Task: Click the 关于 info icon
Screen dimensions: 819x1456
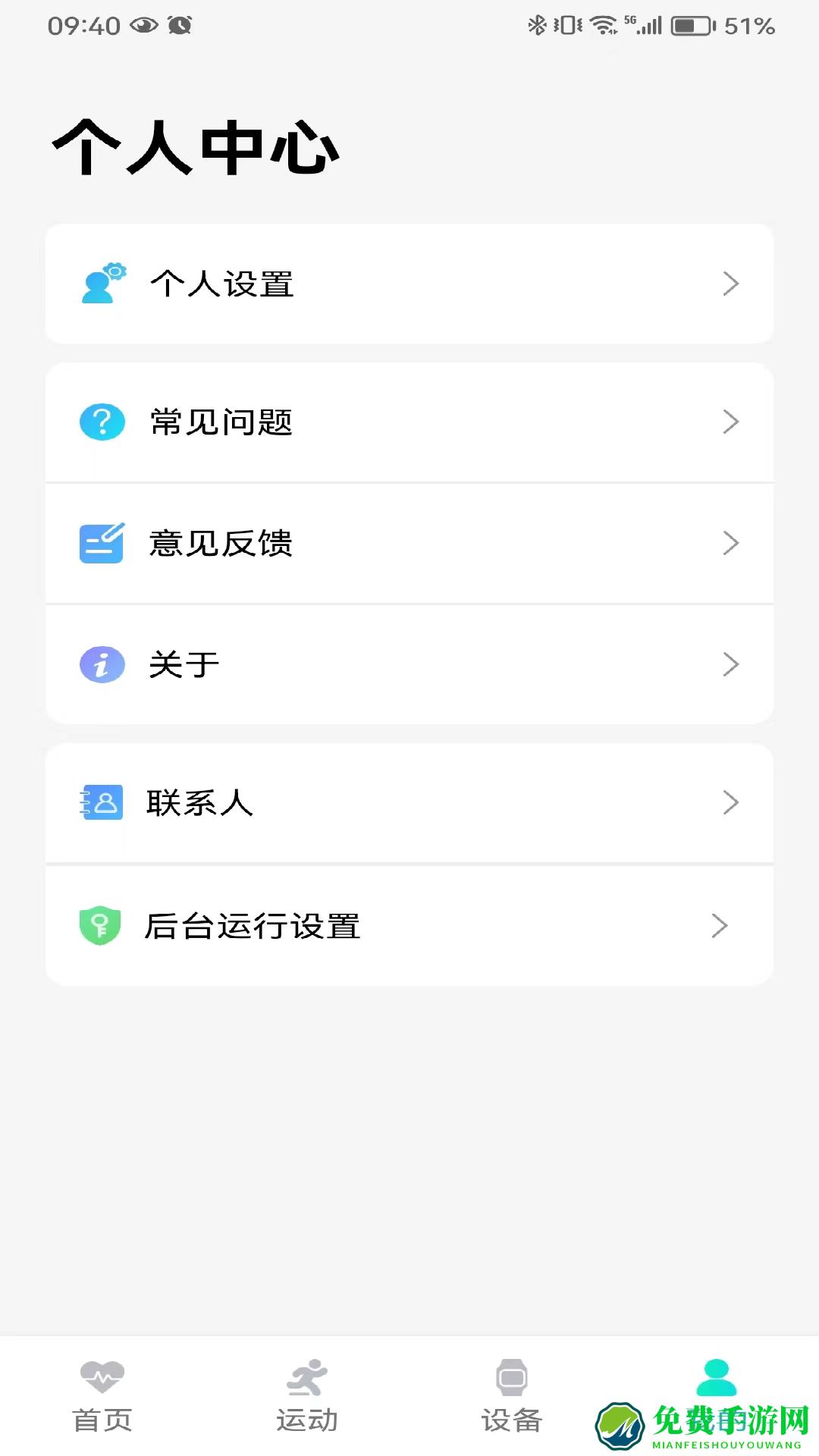Action: [x=101, y=664]
